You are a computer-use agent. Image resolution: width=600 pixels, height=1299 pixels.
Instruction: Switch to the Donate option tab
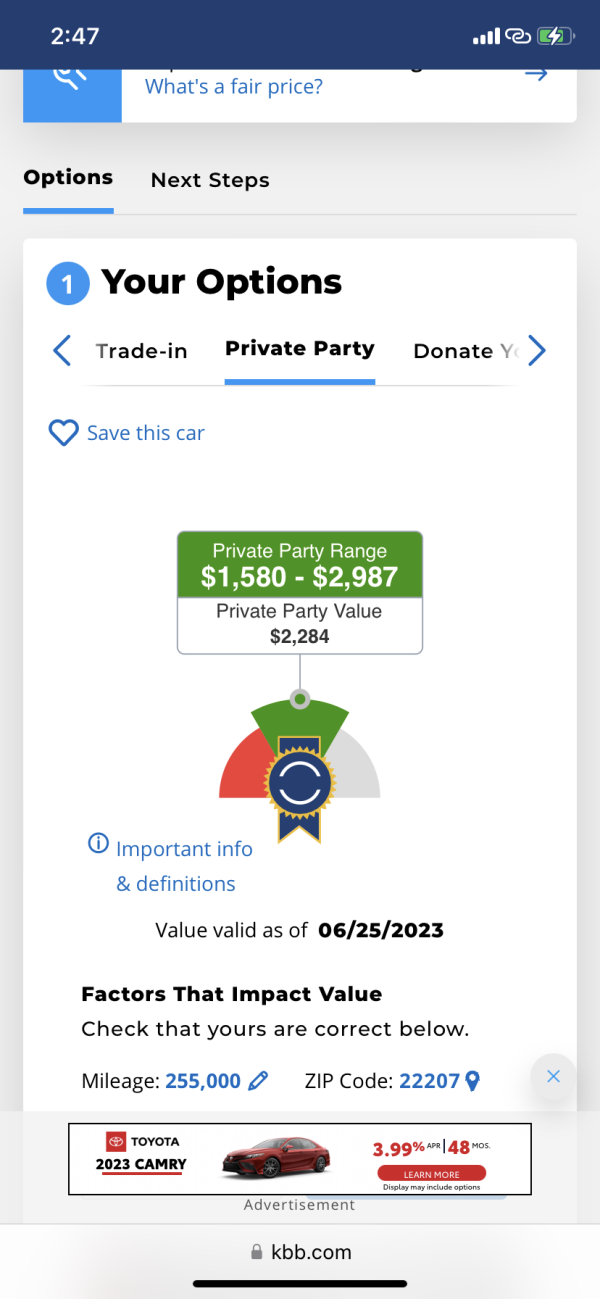466,351
